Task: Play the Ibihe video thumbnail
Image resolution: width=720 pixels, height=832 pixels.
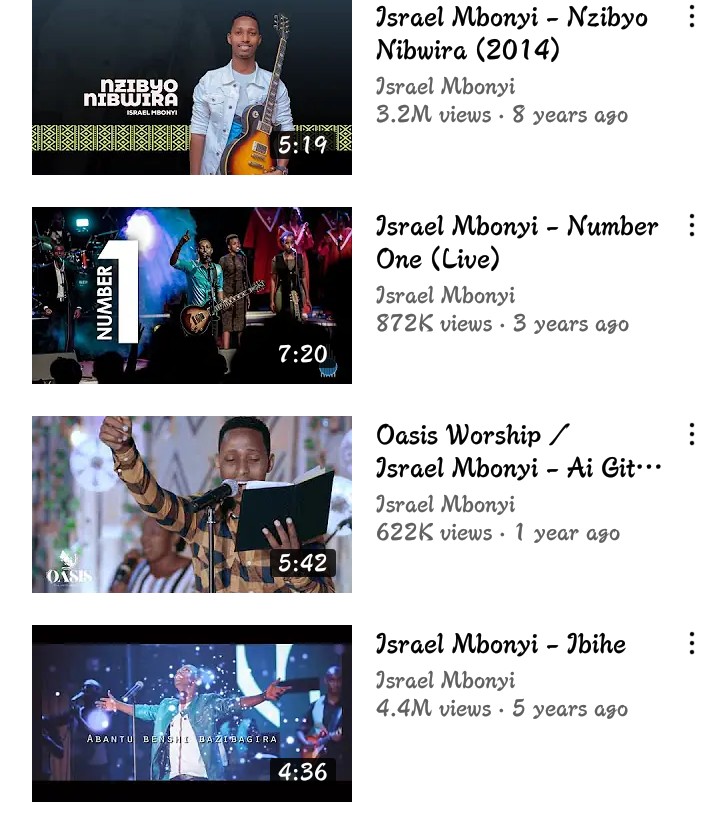Action: (192, 713)
